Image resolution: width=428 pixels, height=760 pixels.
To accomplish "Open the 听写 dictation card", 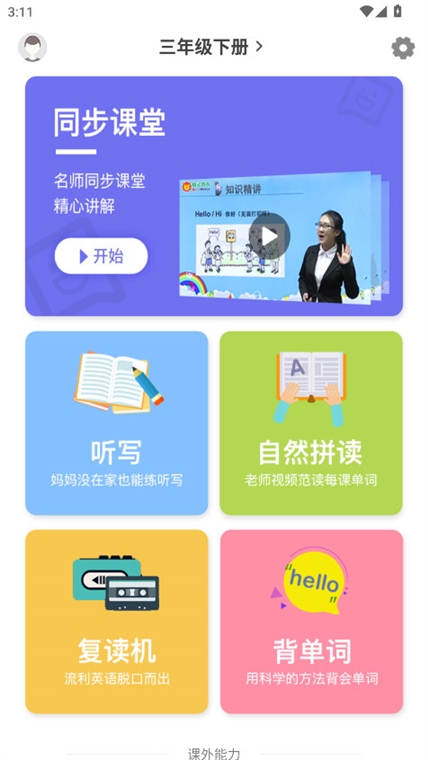I will 117,423.
